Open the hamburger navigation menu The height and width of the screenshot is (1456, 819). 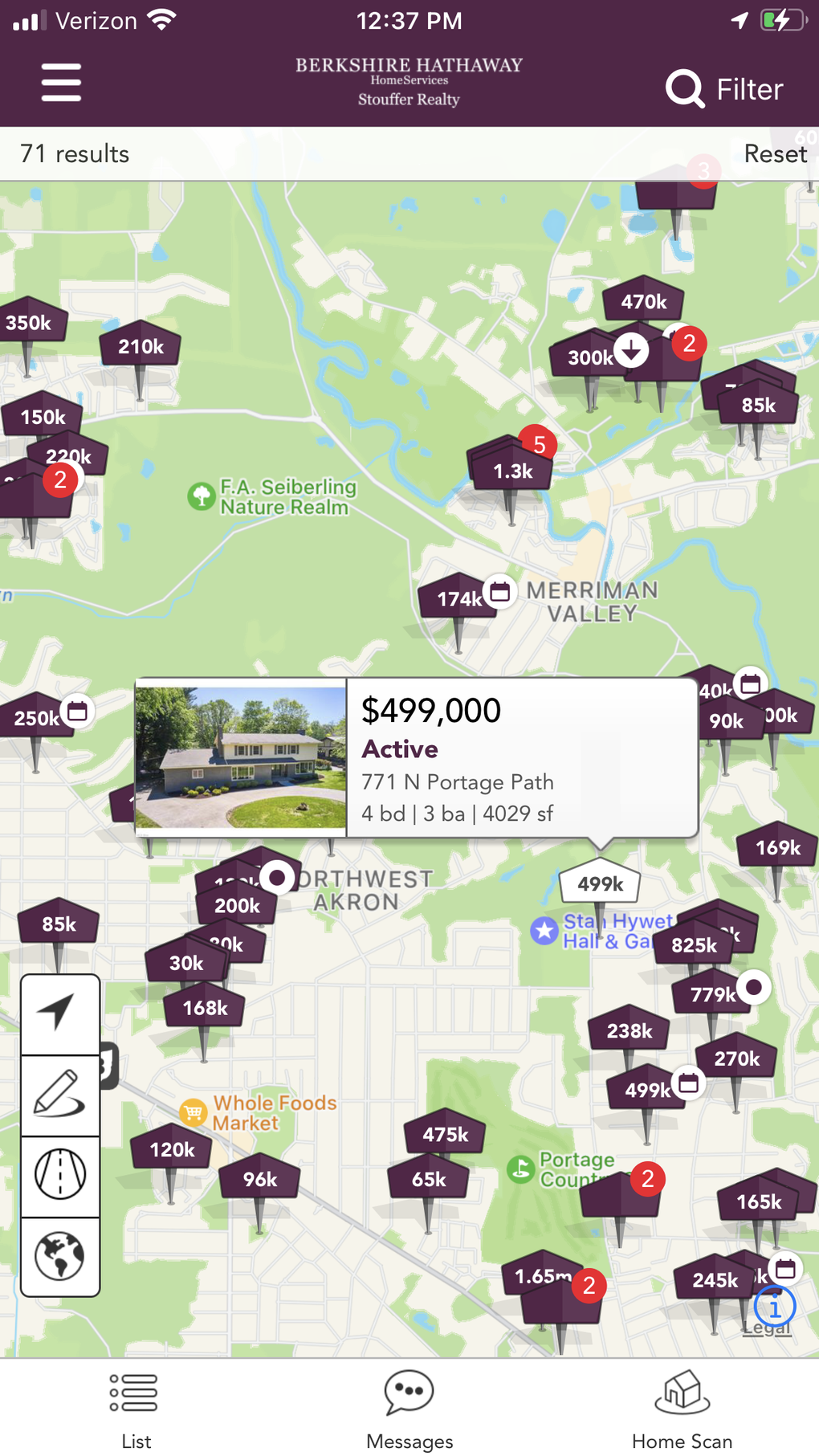click(60, 81)
